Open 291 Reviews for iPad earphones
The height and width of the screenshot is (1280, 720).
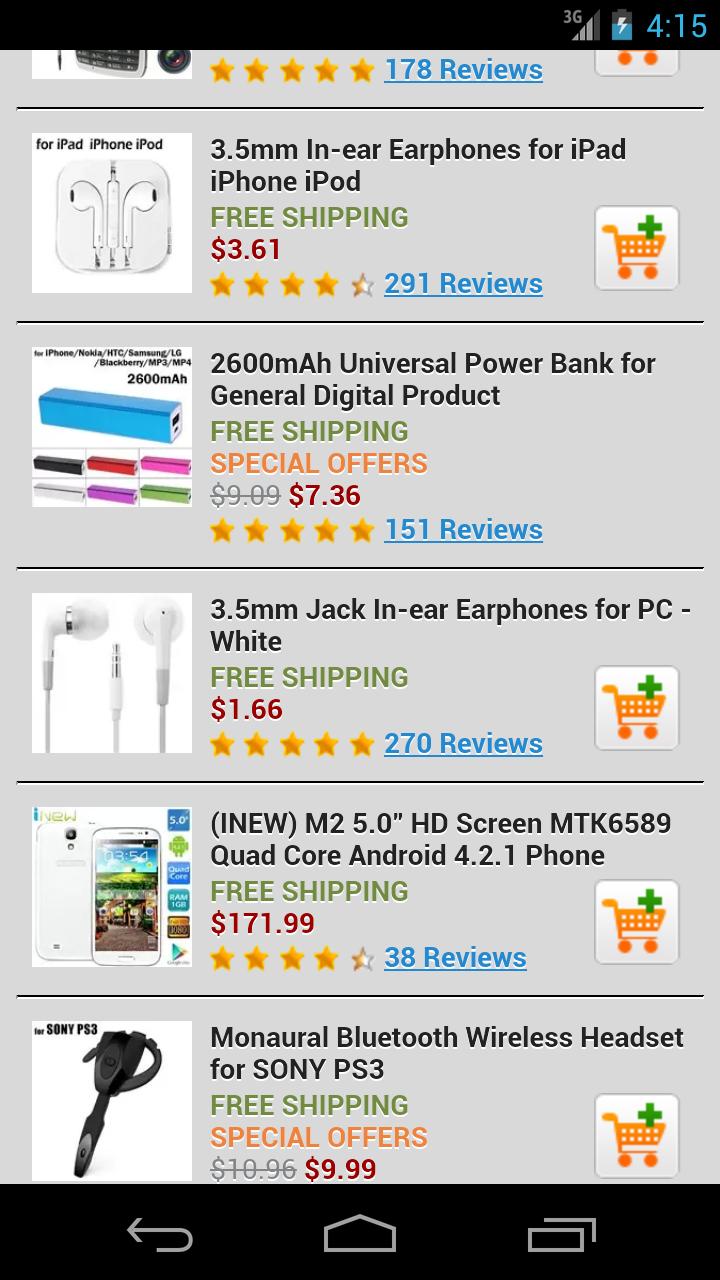pyautogui.click(x=463, y=283)
